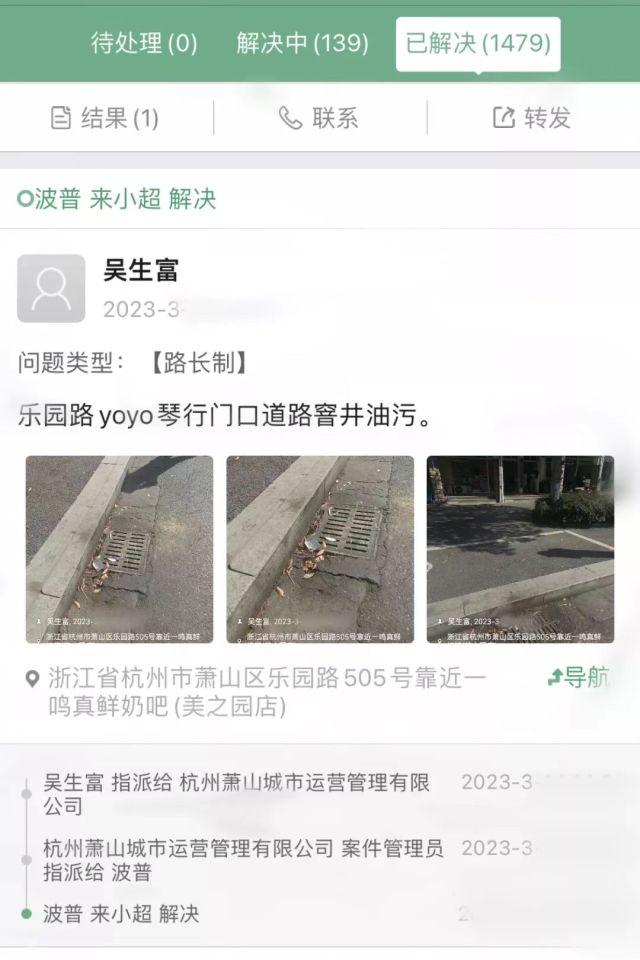Viewport: 640px width, 960px height.
Task: Tap the 联系 phone button
Action: (318, 118)
